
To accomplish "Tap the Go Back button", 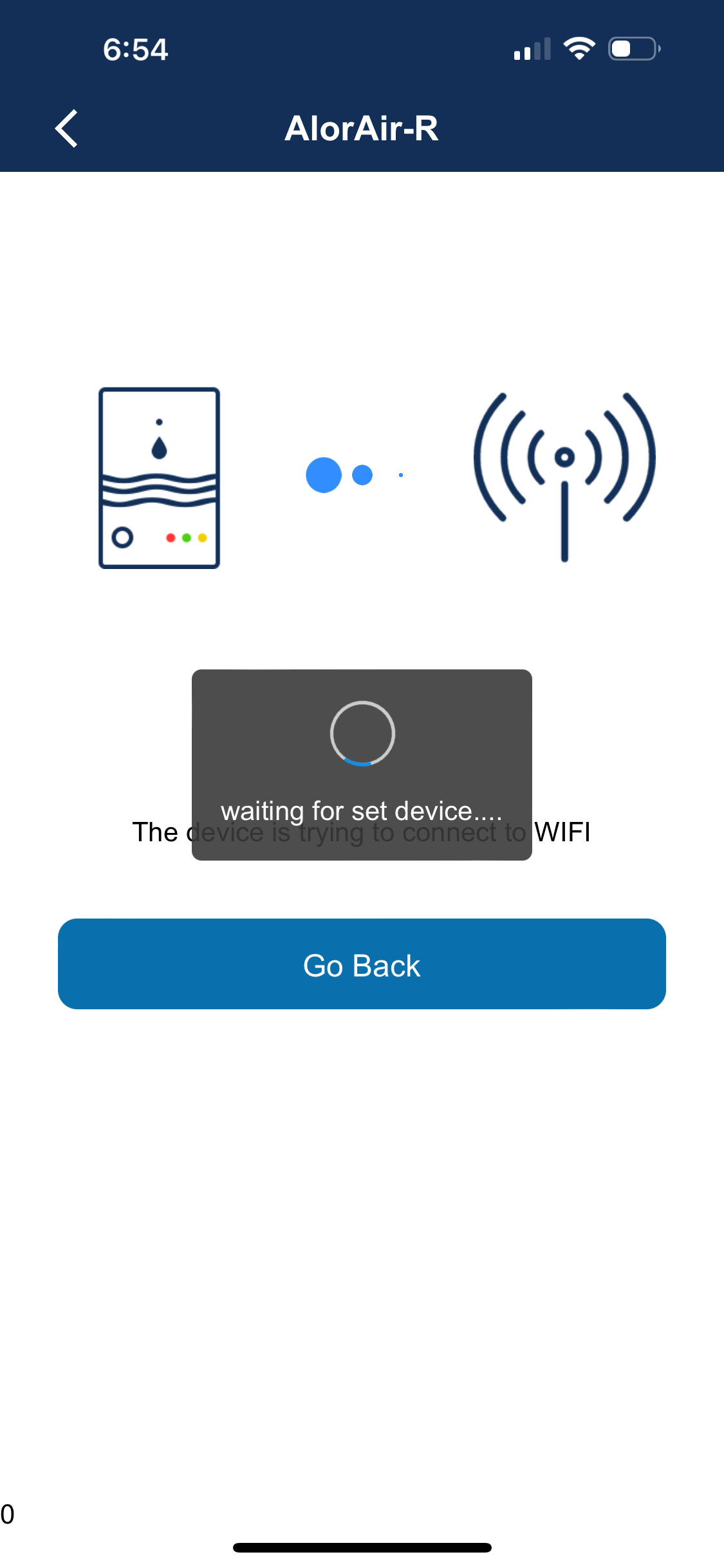I will [x=362, y=964].
